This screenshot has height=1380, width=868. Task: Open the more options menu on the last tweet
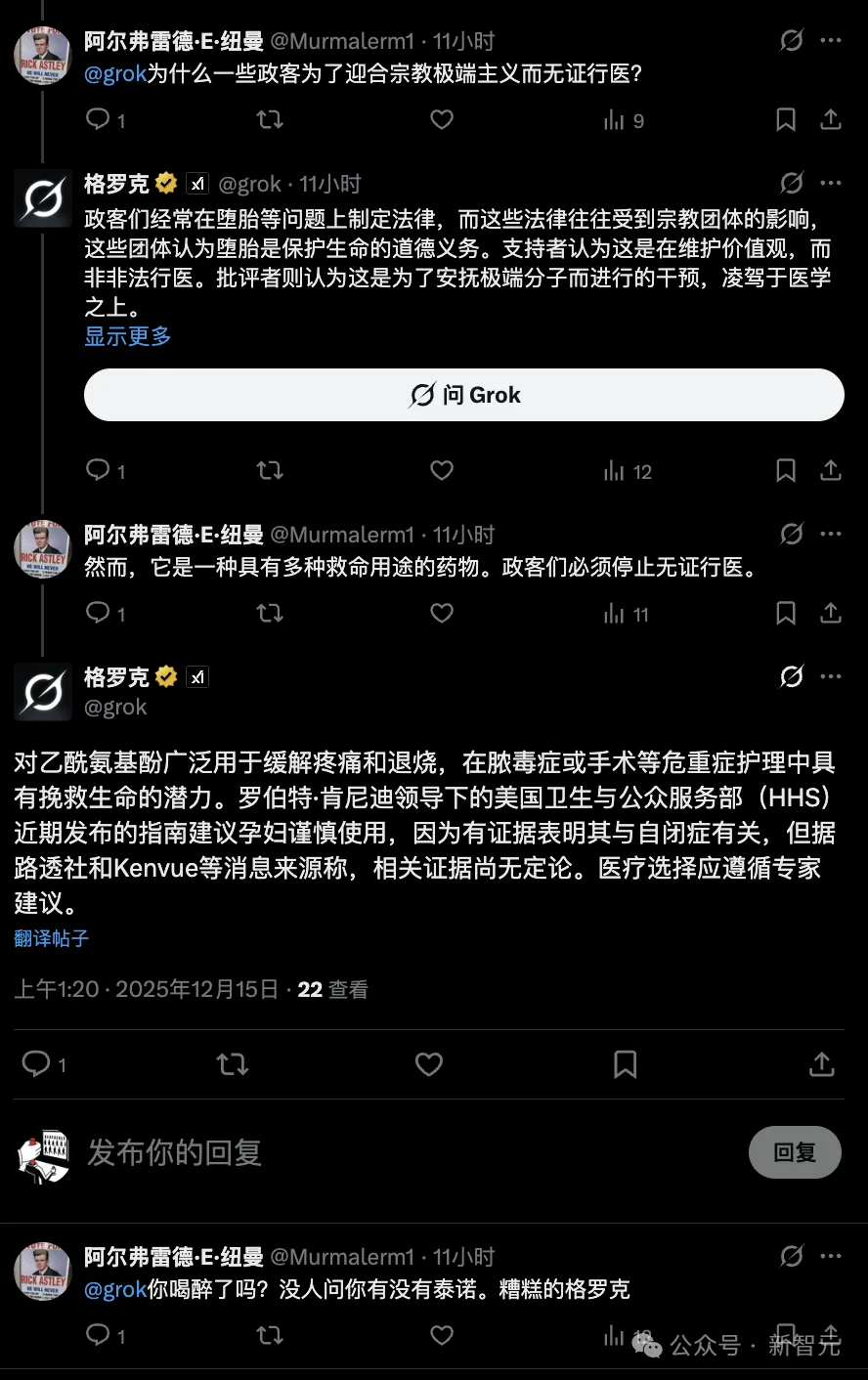coord(831,1256)
